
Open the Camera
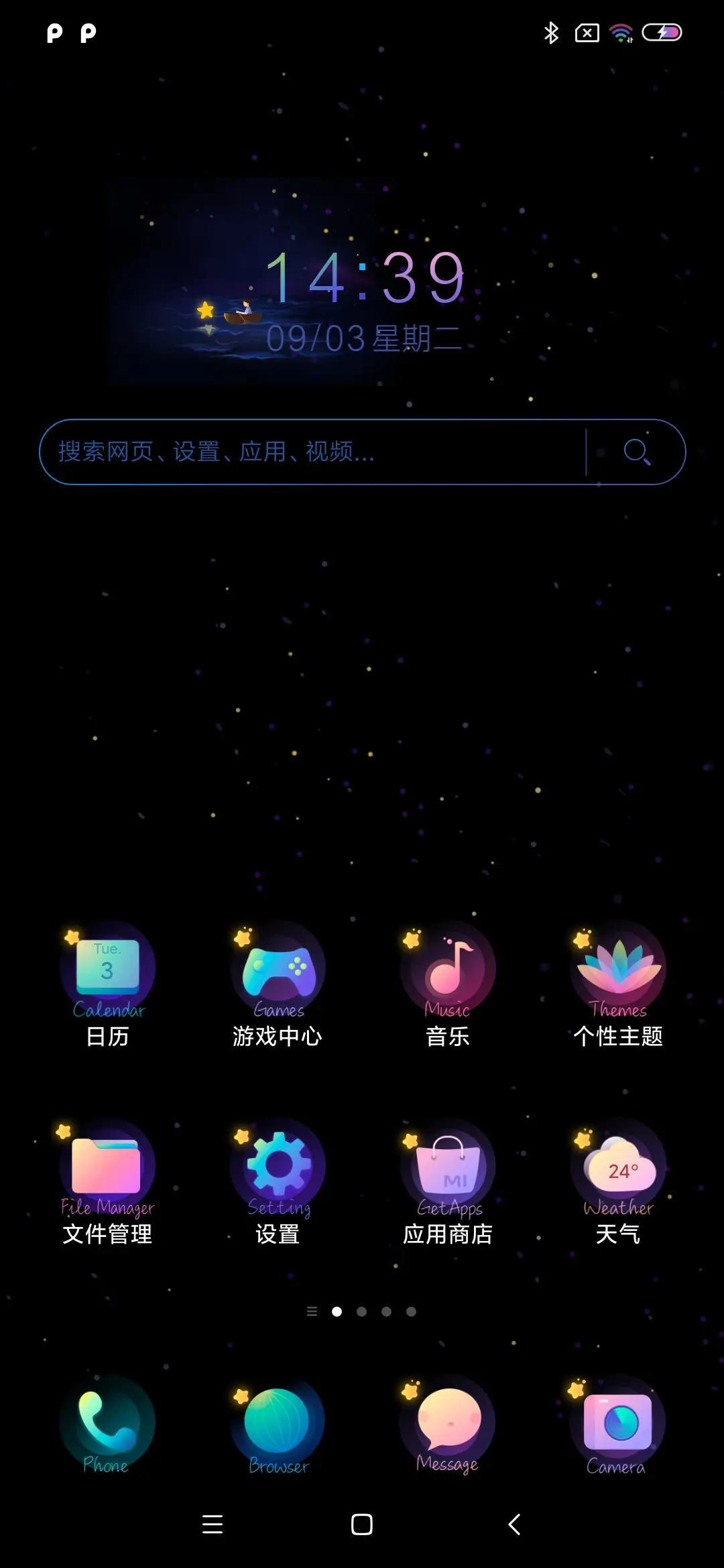pos(617,1421)
